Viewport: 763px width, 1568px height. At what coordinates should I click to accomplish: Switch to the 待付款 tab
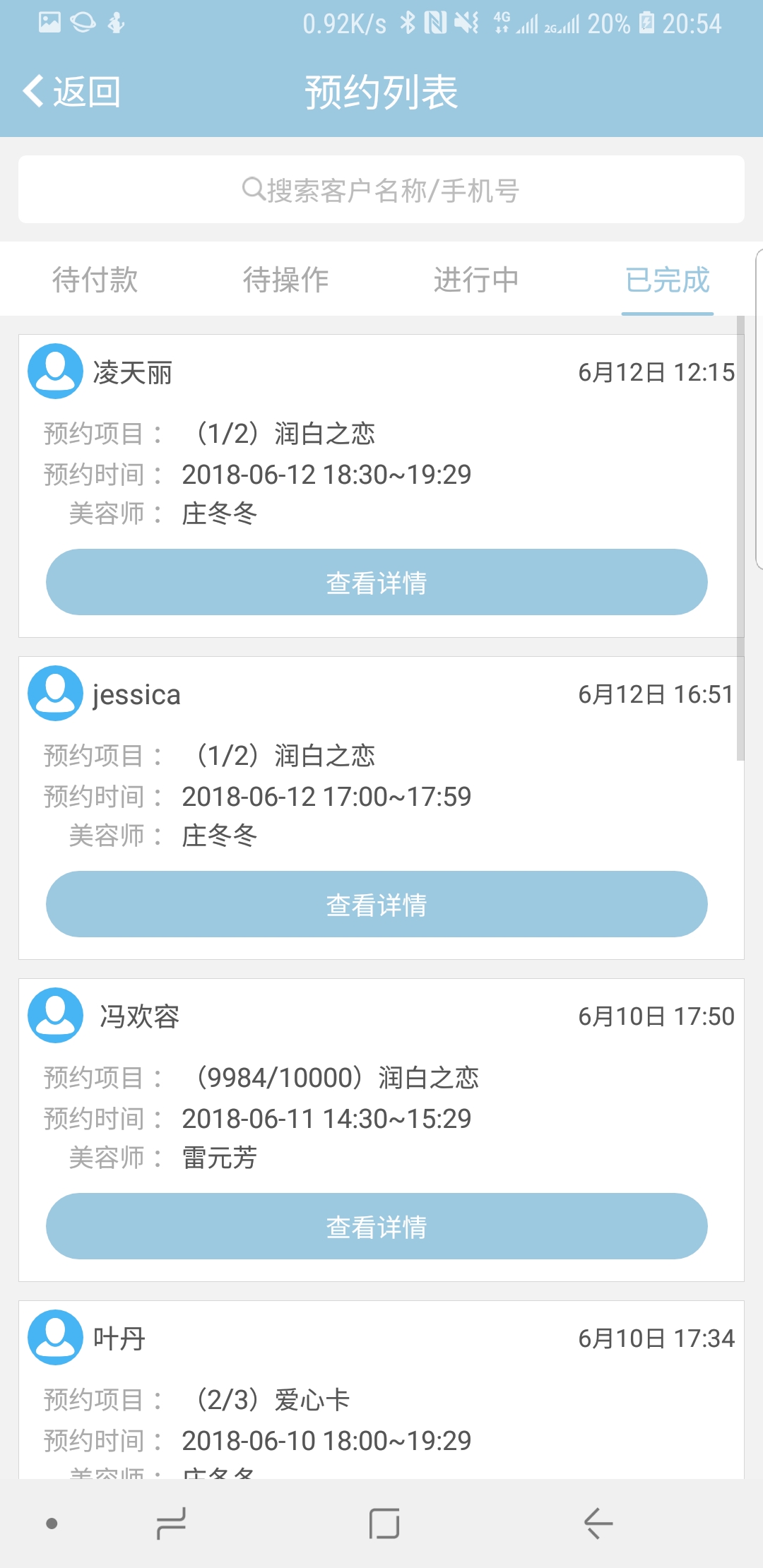tap(95, 280)
